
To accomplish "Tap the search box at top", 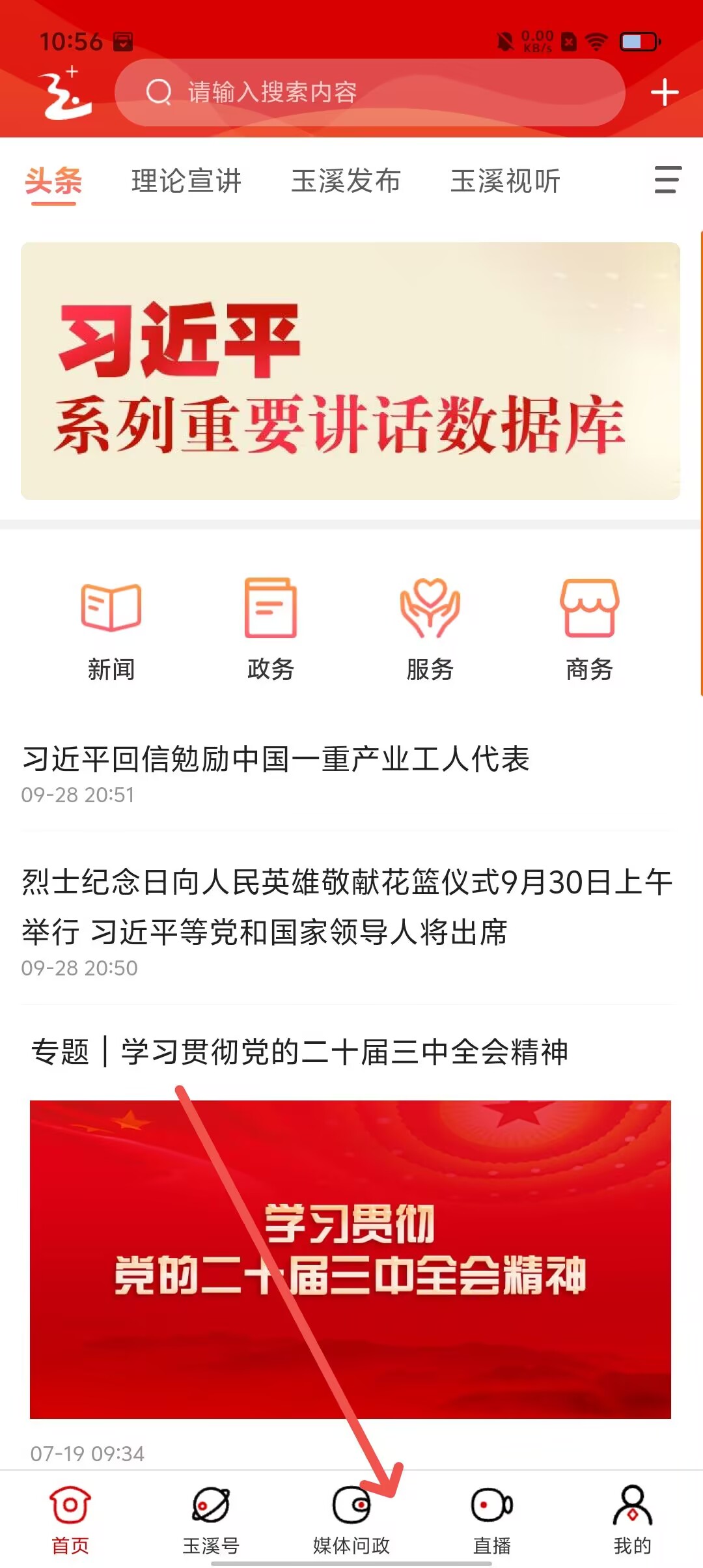I will 369,92.
